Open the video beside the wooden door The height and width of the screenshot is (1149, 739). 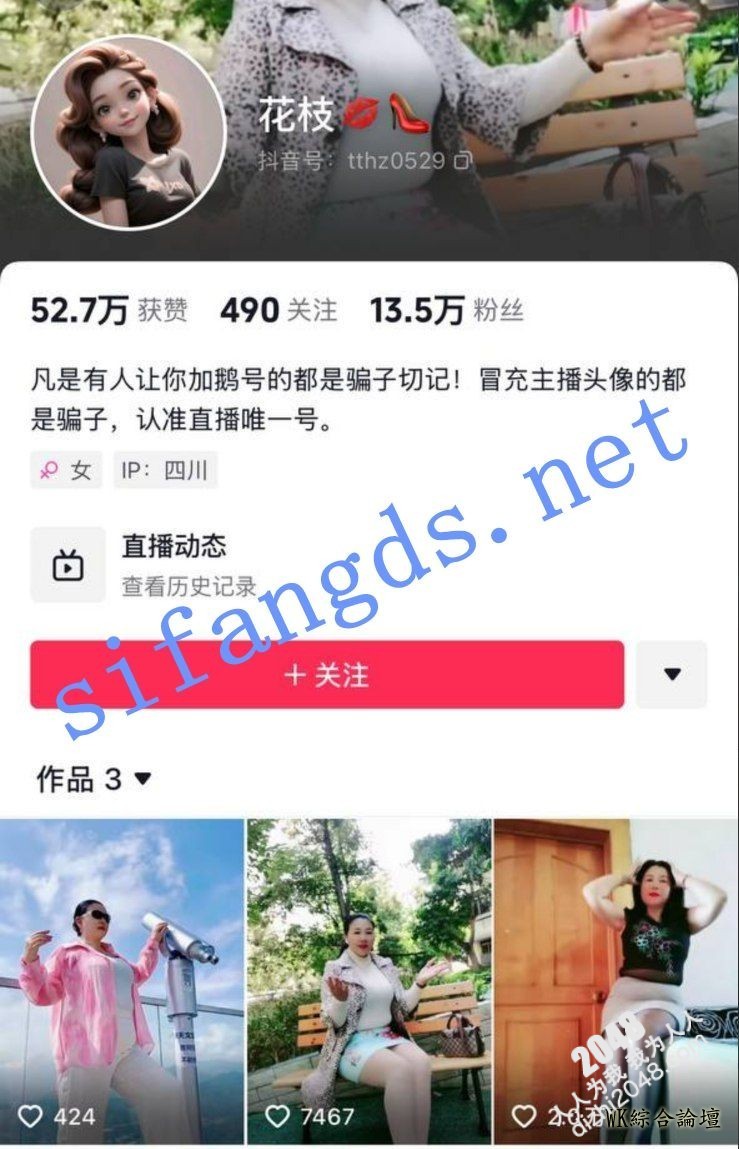click(616, 980)
